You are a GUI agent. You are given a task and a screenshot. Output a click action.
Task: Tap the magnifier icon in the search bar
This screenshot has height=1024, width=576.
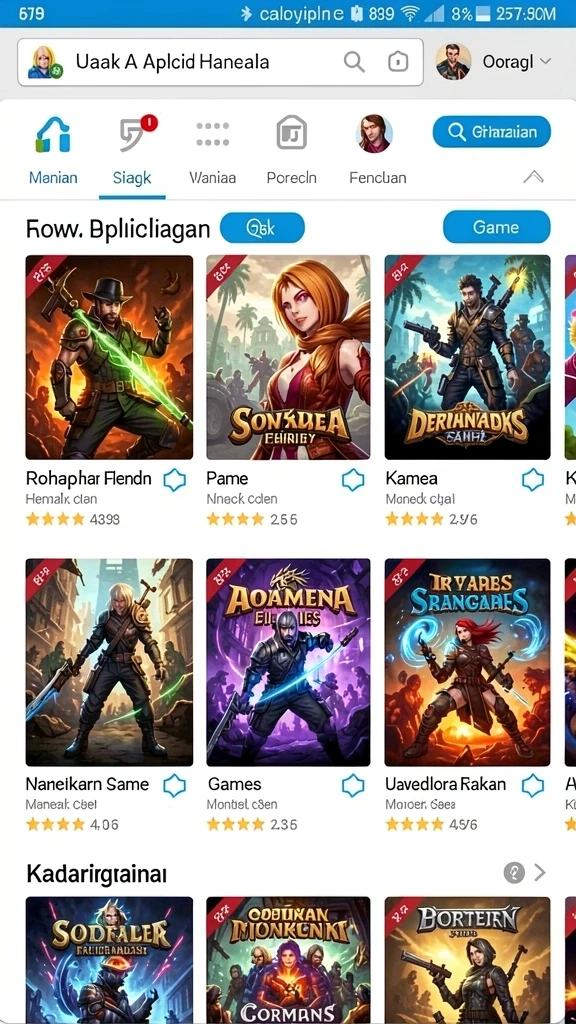click(x=354, y=62)
